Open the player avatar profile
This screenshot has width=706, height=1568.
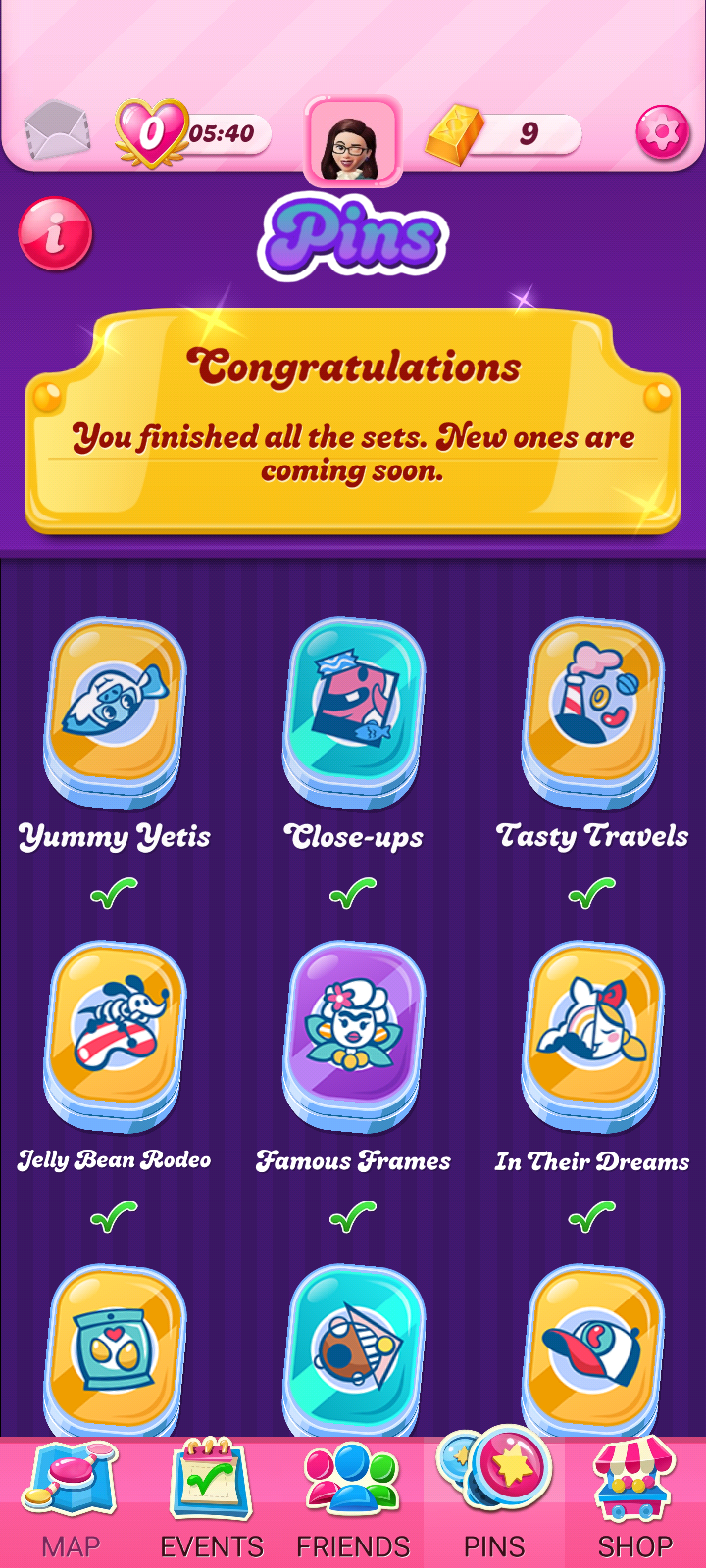[x=353, y=141]
